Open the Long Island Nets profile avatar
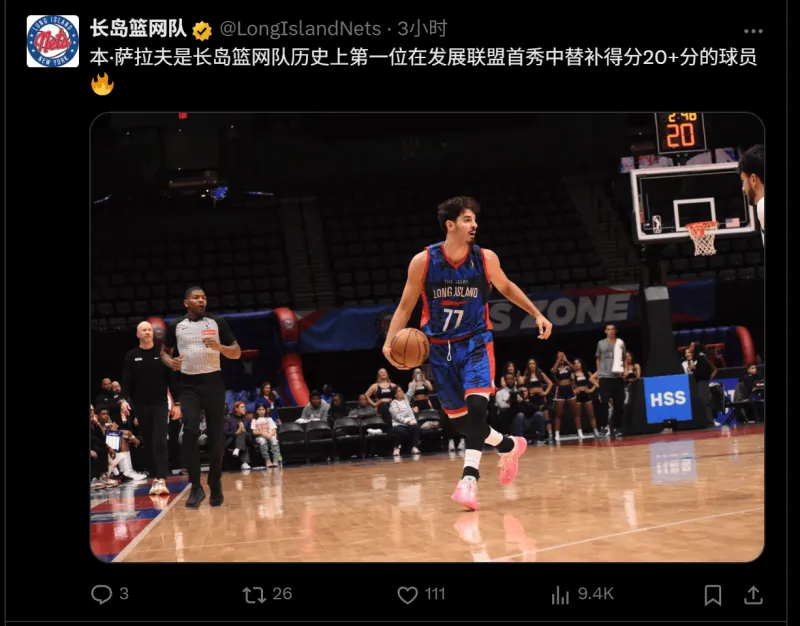This screenshot has height=626, width=800. [x=52, y=41]
